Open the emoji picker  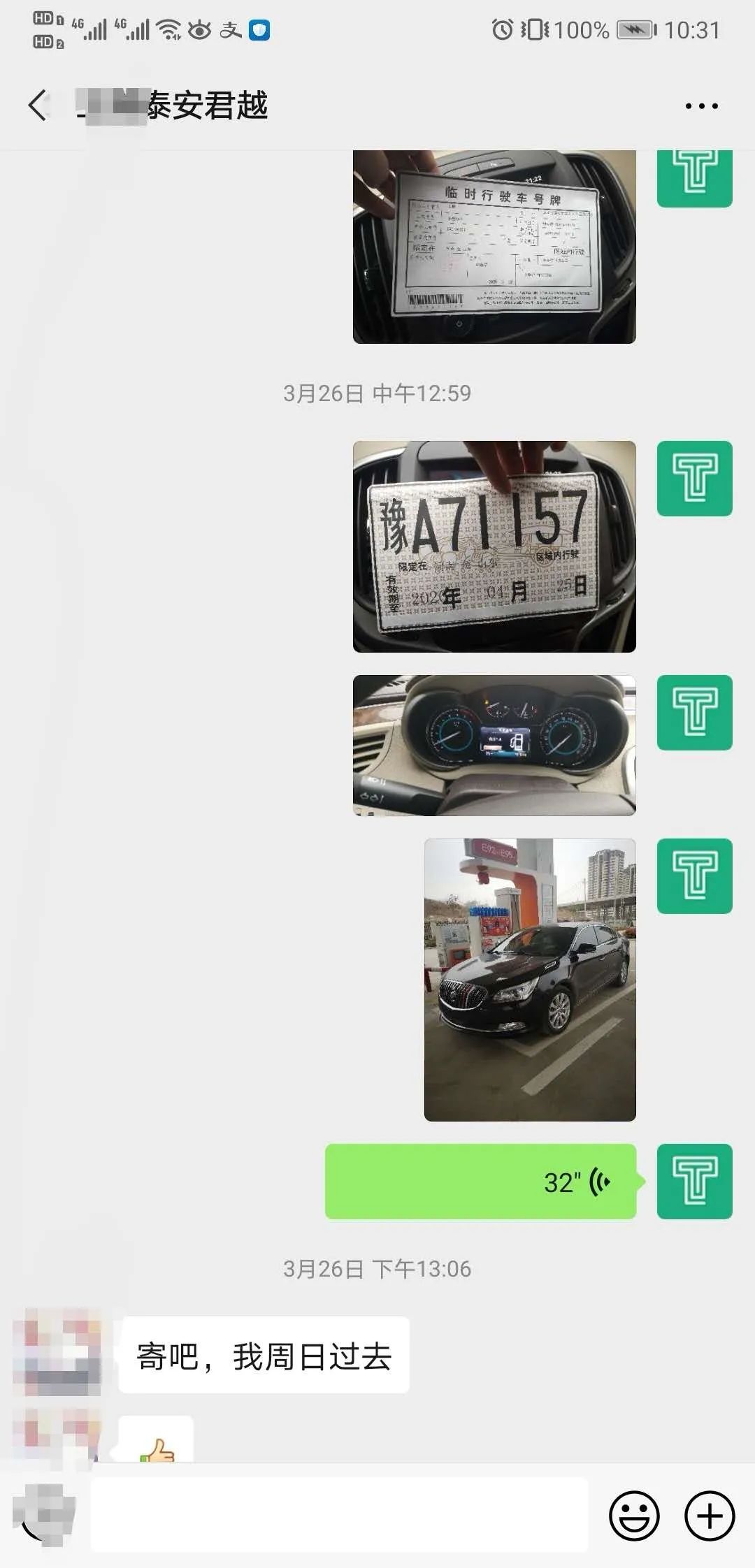pyautogui.click(x=634, y=1516)
